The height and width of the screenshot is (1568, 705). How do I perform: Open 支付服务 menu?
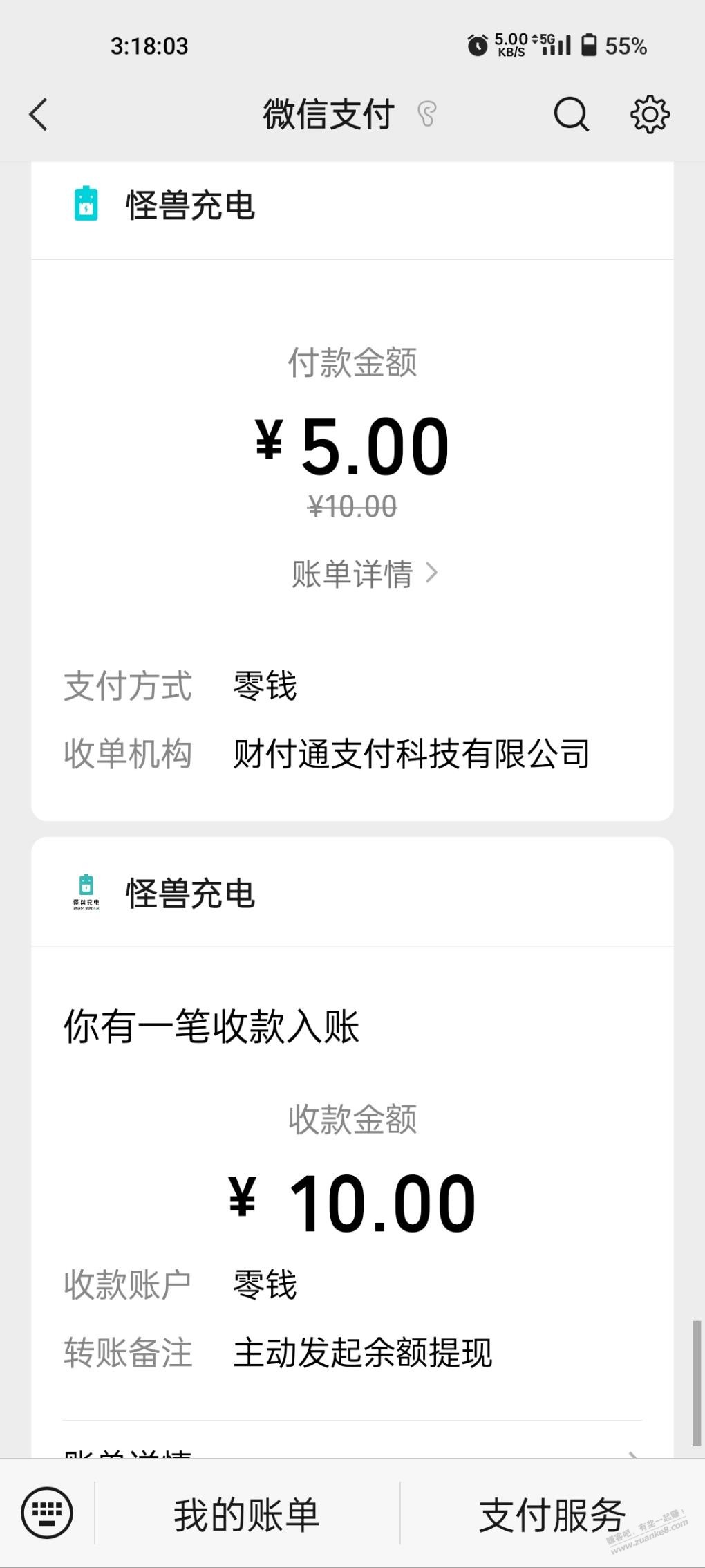552,1514
